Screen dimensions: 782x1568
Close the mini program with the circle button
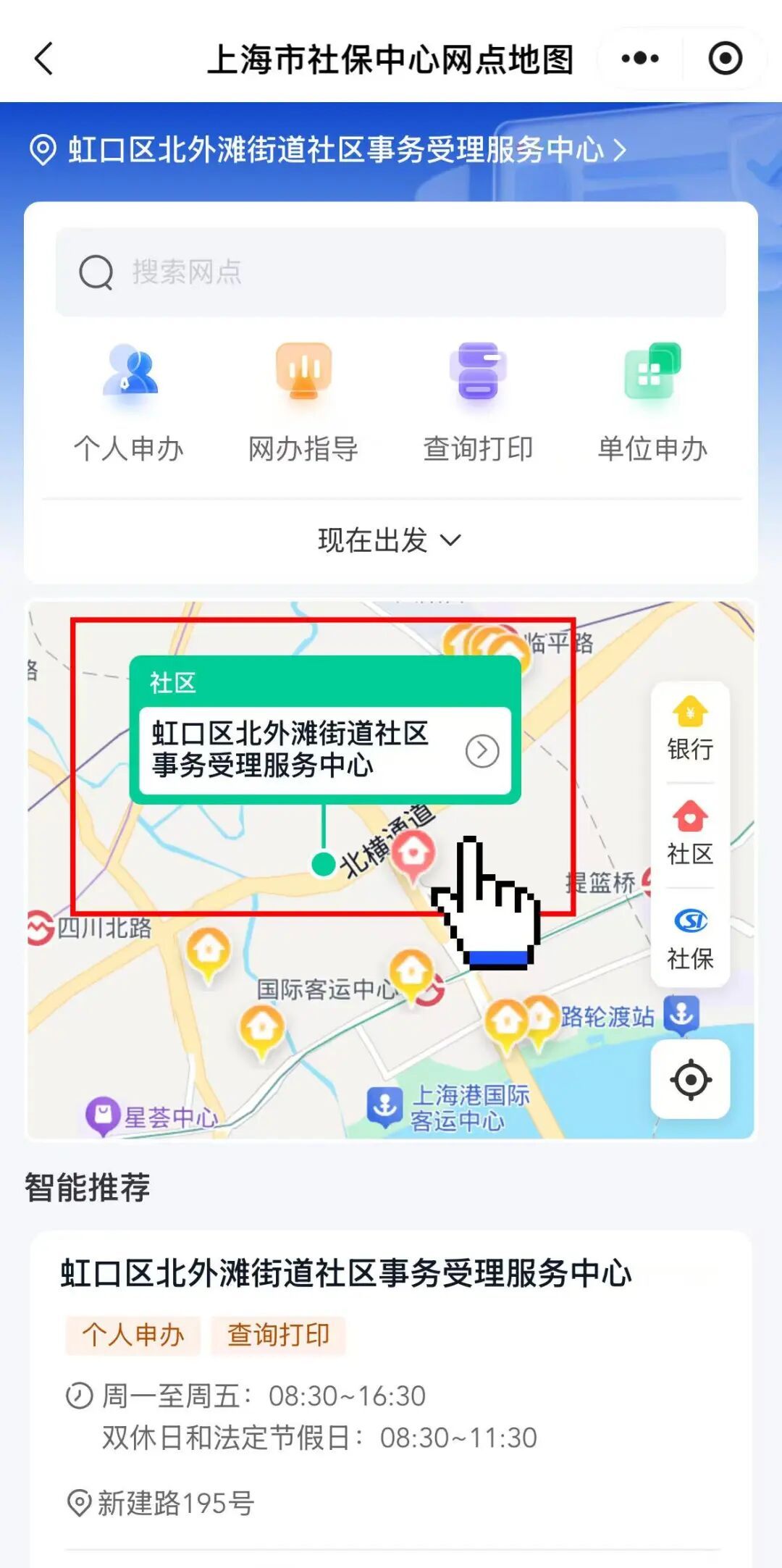pos(725,58)
